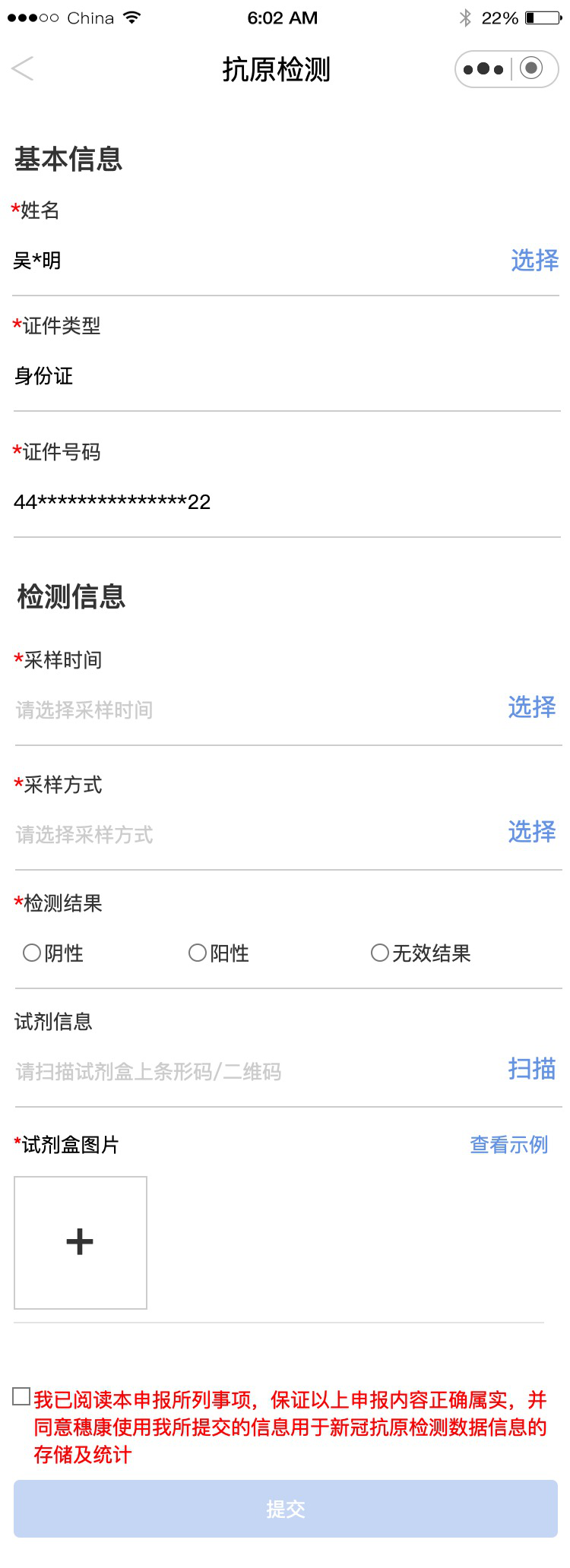Submit the form with 提交

click(285, 1509)
